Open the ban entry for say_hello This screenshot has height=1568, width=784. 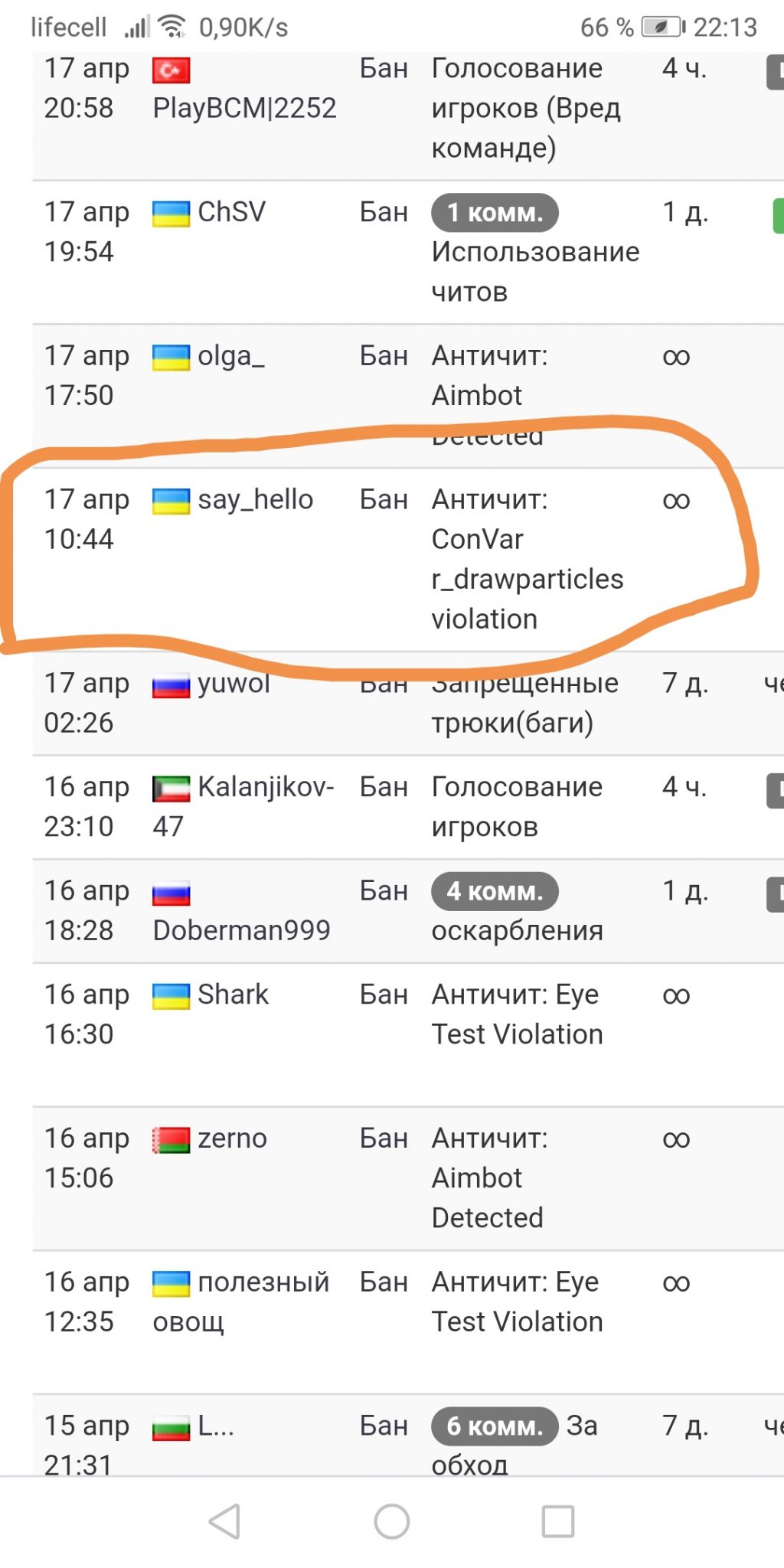coord(408,560)
